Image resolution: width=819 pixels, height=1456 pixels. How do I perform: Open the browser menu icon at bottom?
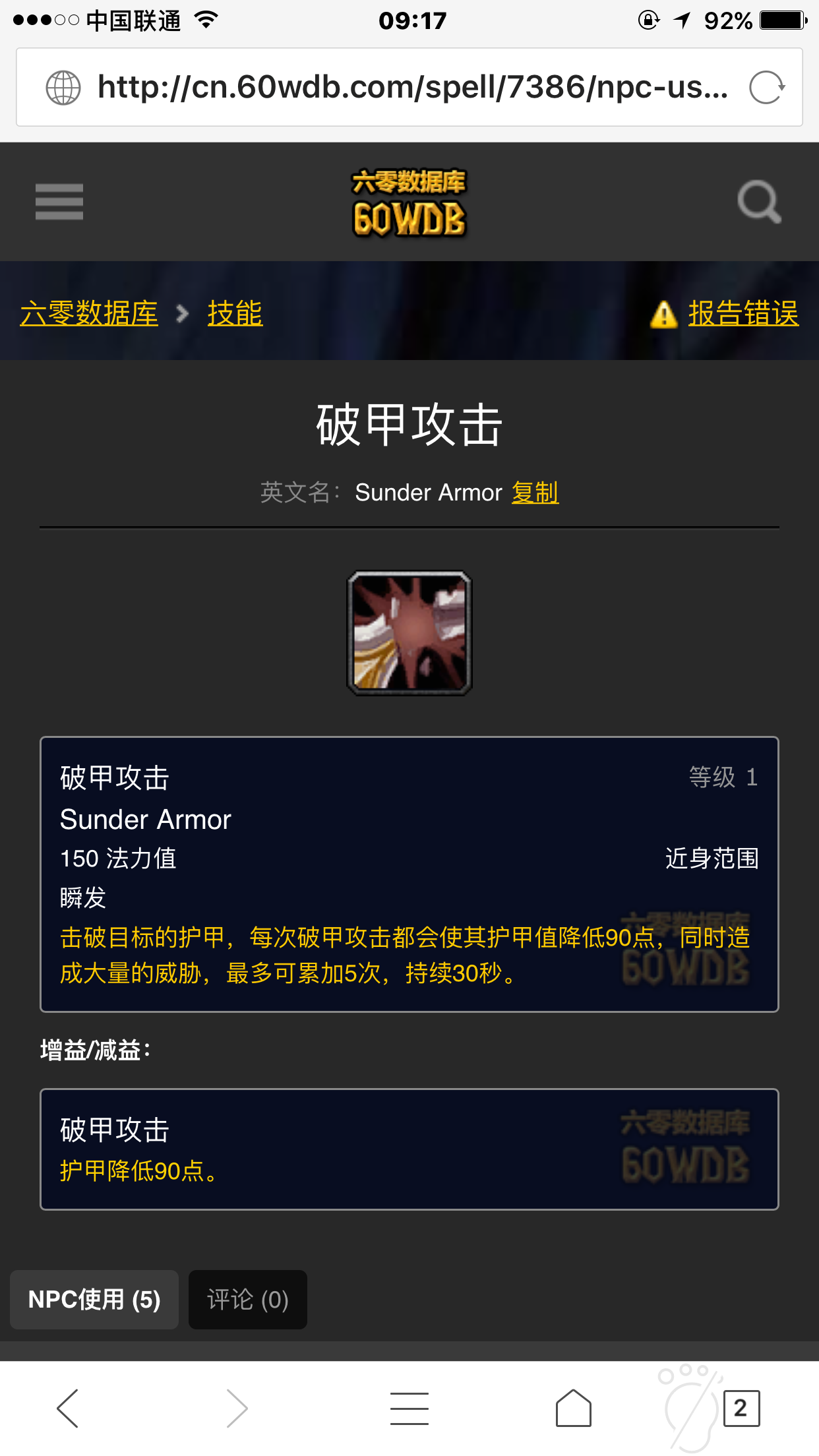pyautogui.click(x=408, y=1408)
